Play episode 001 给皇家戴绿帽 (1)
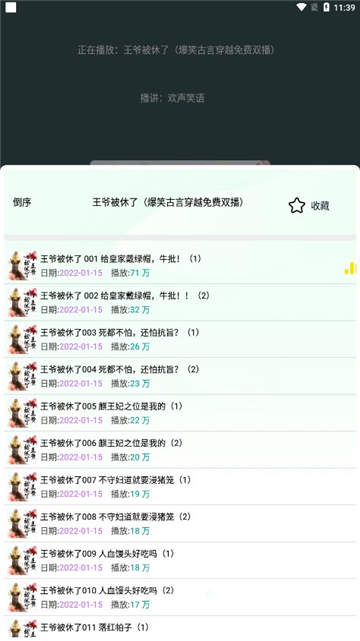 180,265
